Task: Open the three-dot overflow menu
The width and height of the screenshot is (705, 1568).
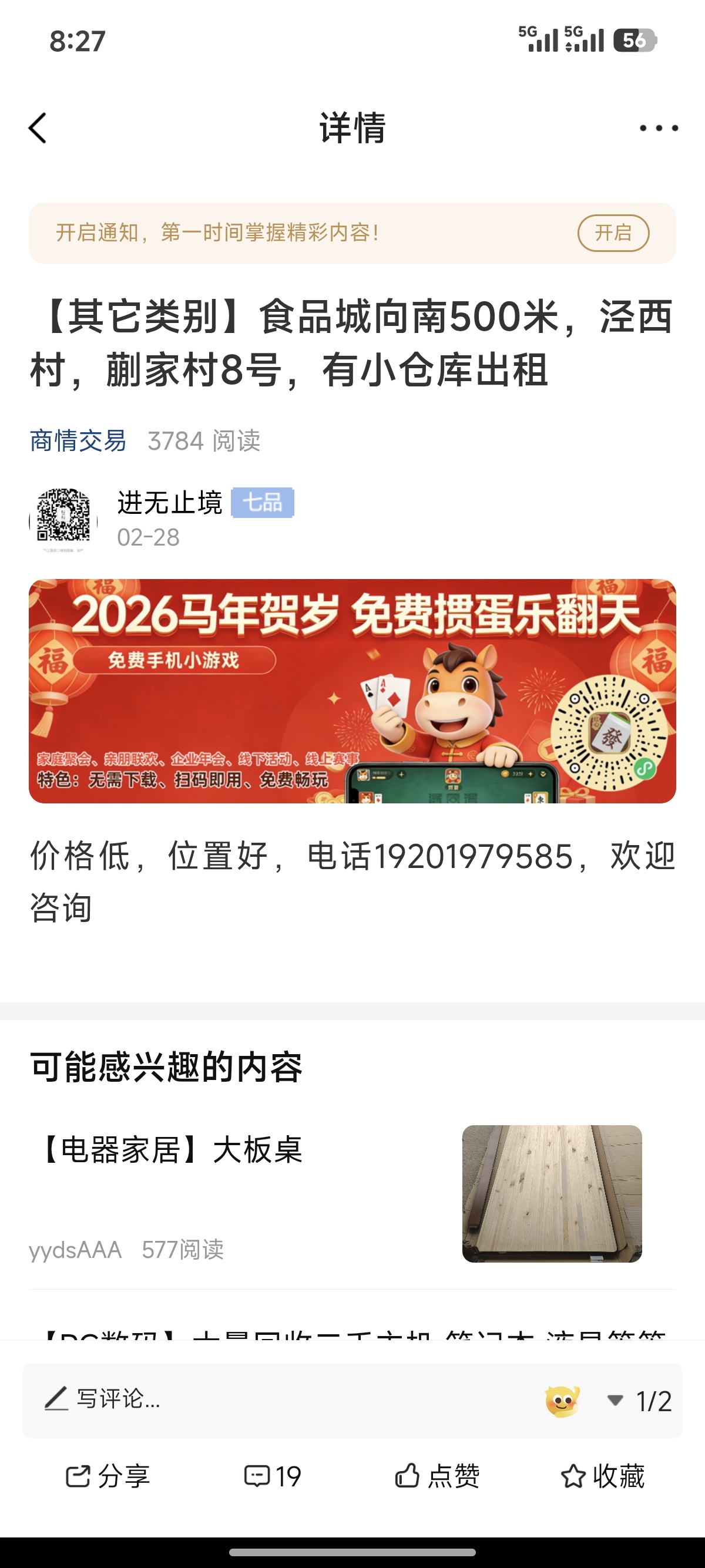Action: 658,129
